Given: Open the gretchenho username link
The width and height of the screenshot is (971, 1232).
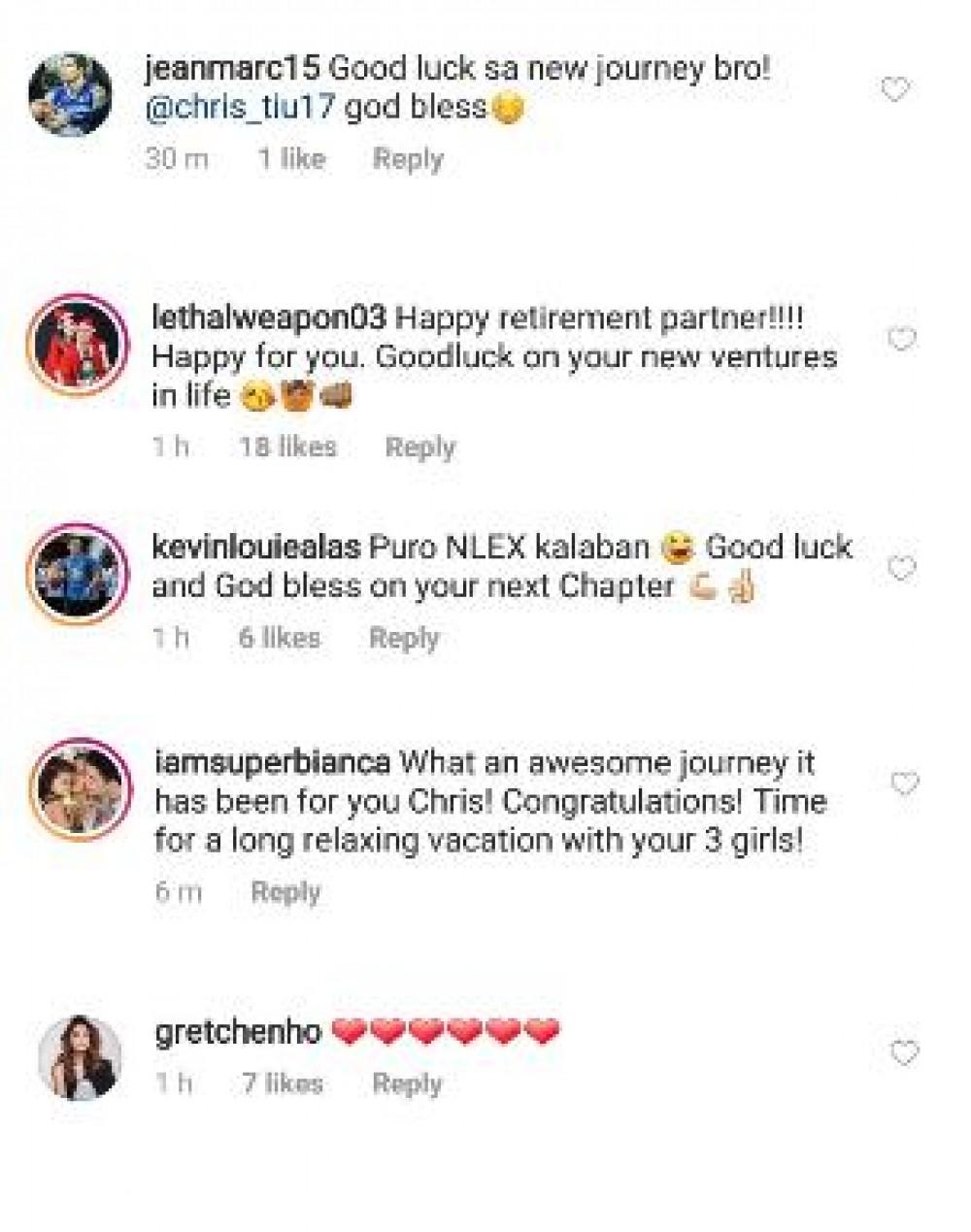Looking at the screenshot, I should point(238,1033).
